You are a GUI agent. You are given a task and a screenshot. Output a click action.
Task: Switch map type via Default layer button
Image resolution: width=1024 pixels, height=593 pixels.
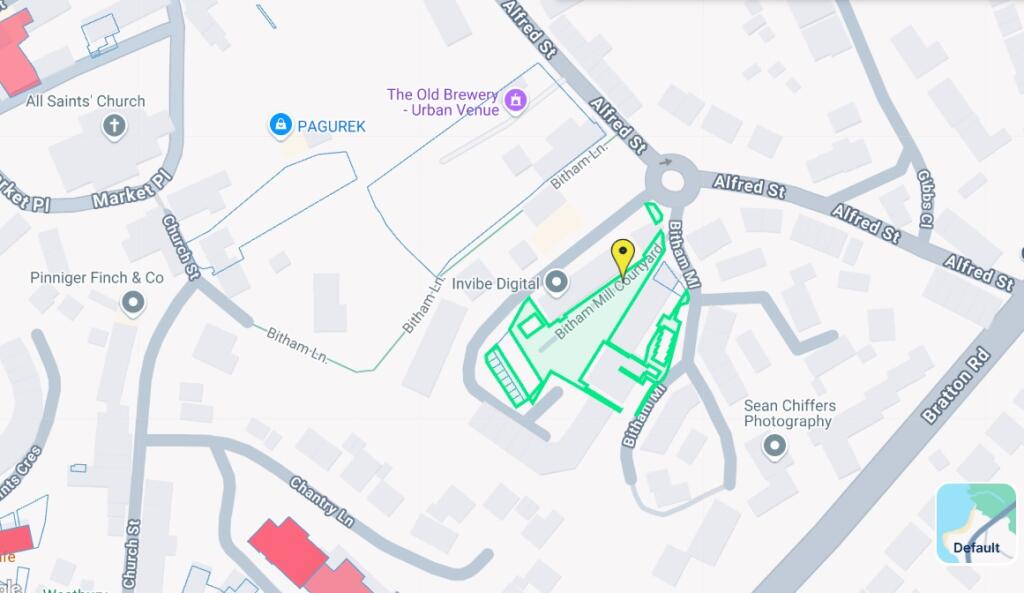tap(975, 523)
